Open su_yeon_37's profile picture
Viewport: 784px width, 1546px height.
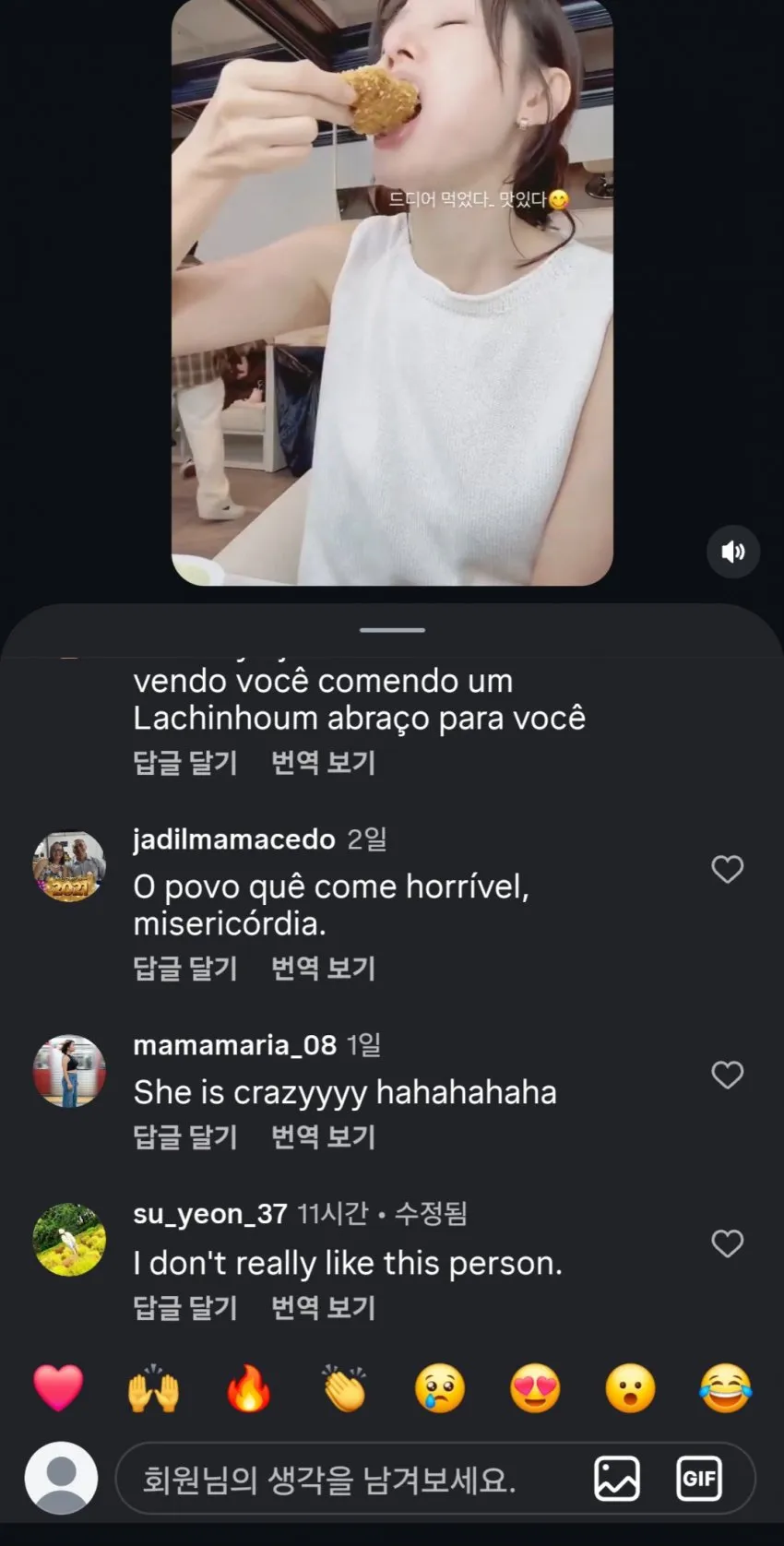pos(69,1240)
